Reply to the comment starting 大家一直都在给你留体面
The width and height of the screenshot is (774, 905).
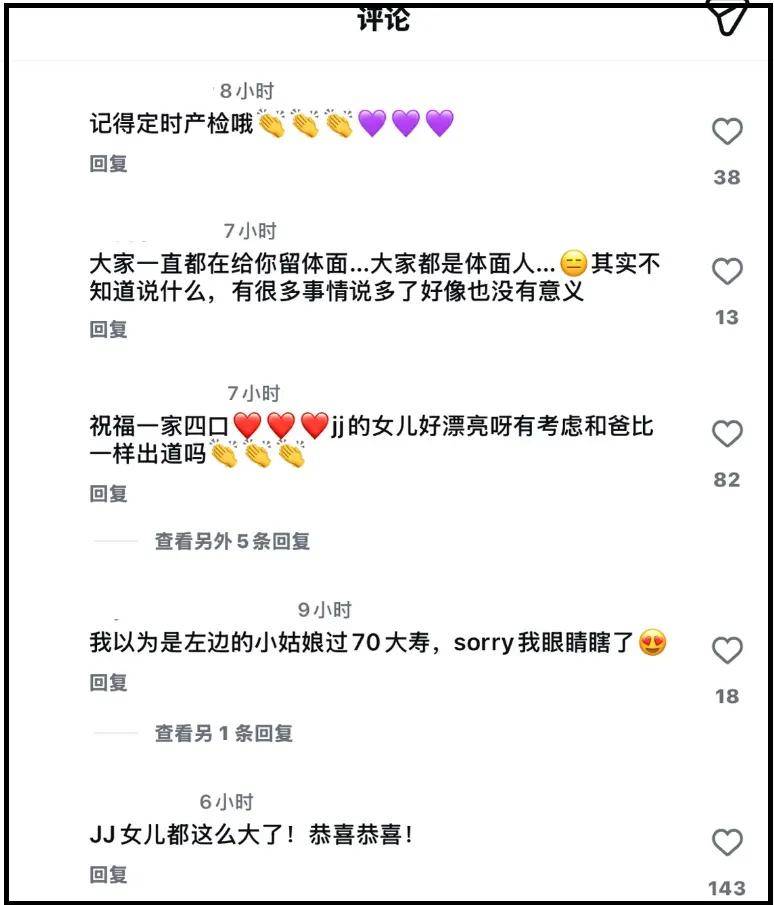pos(109,329)
